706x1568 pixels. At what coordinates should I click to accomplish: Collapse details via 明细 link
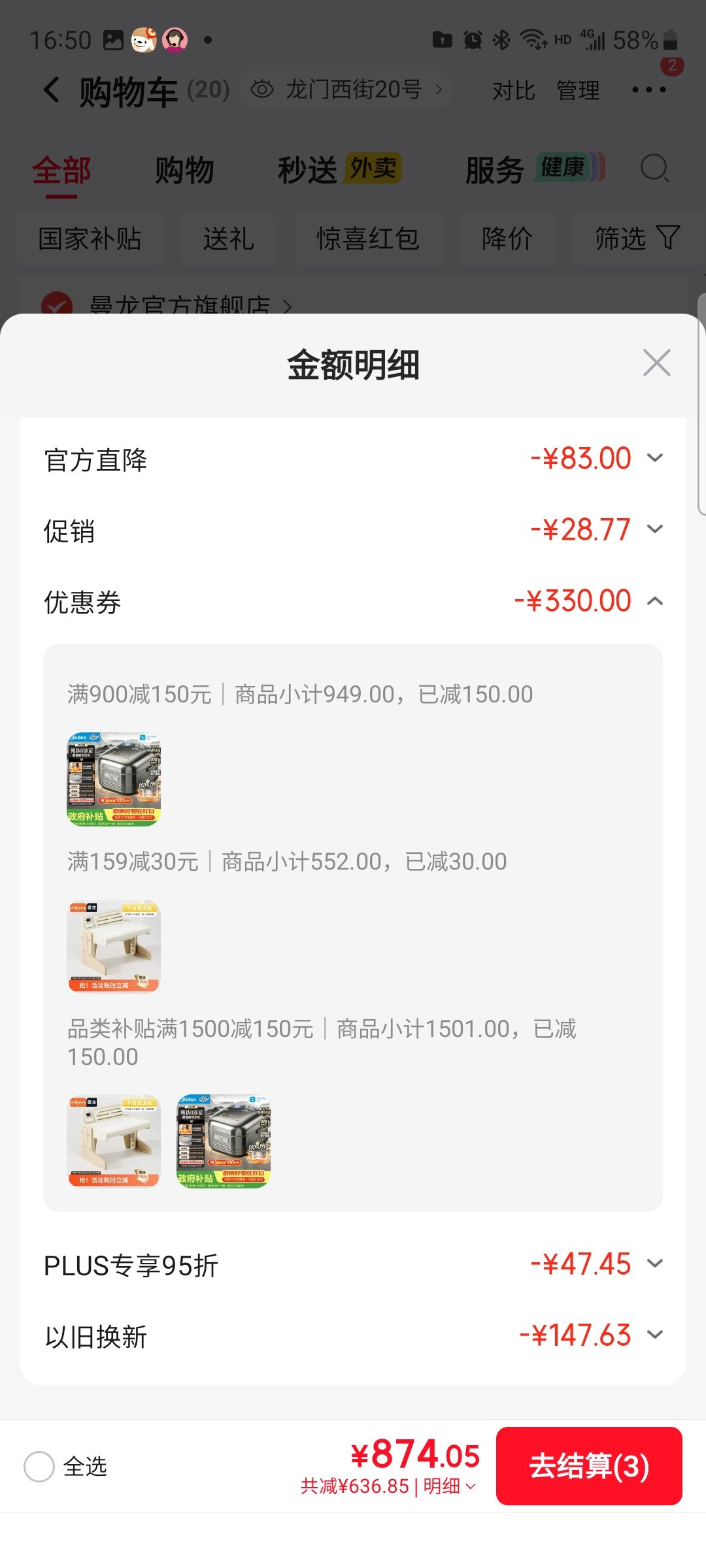(x=450, y=1486)
